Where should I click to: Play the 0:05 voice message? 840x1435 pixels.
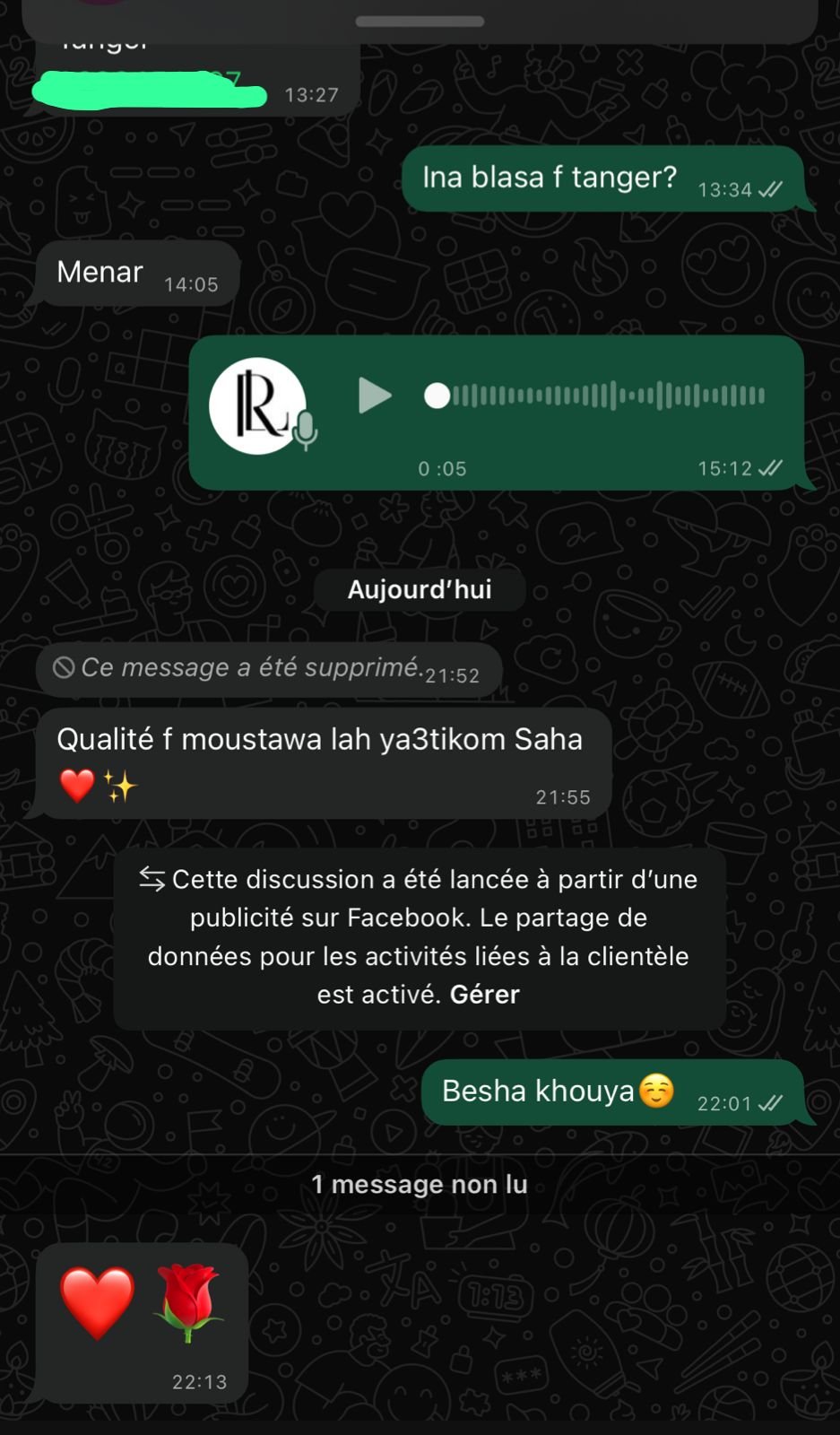[x=374, y=396]
